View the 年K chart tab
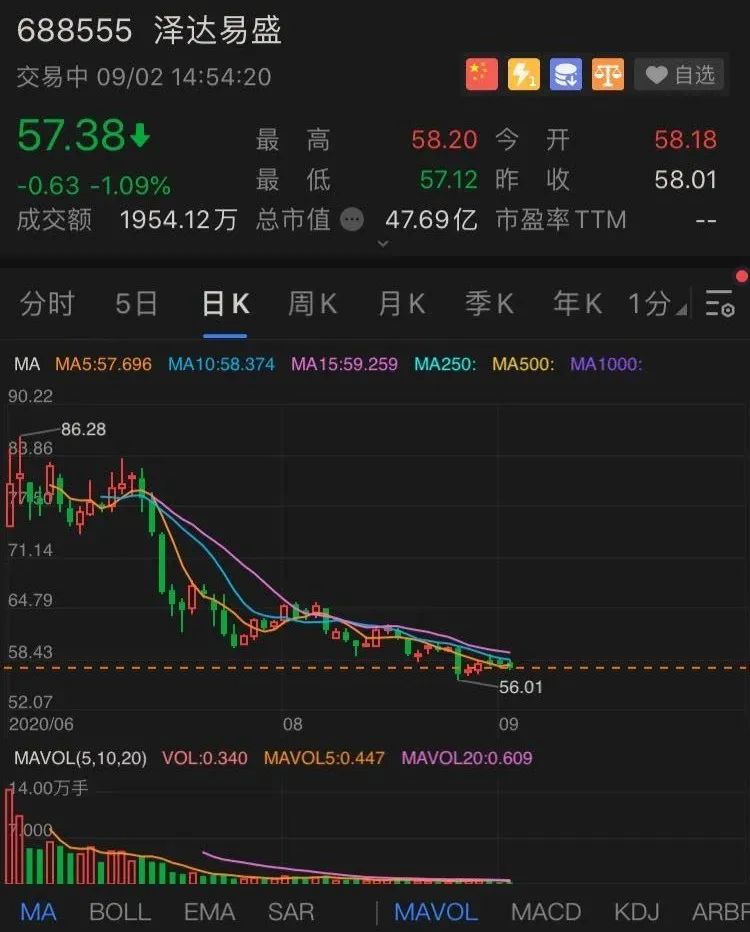The image size is (750, 932). (x=578, y=304)
